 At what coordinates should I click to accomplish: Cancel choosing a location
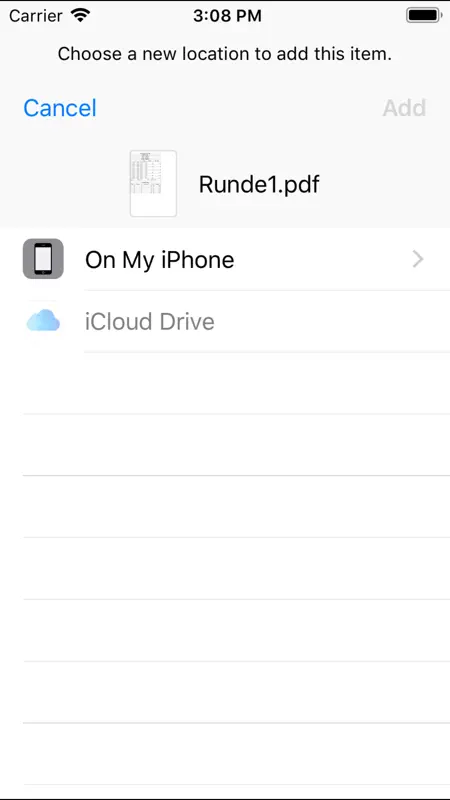pyautogui.click(x=60, y=108)
